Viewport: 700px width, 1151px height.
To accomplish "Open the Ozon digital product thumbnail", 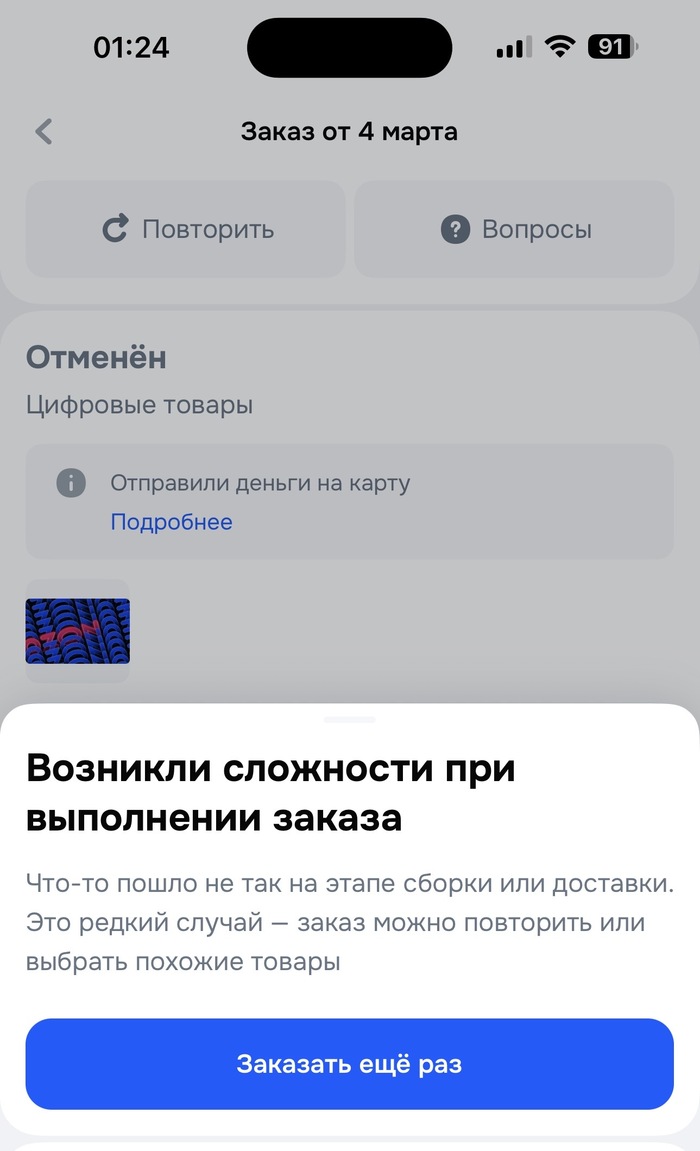I will coord(77,631).
